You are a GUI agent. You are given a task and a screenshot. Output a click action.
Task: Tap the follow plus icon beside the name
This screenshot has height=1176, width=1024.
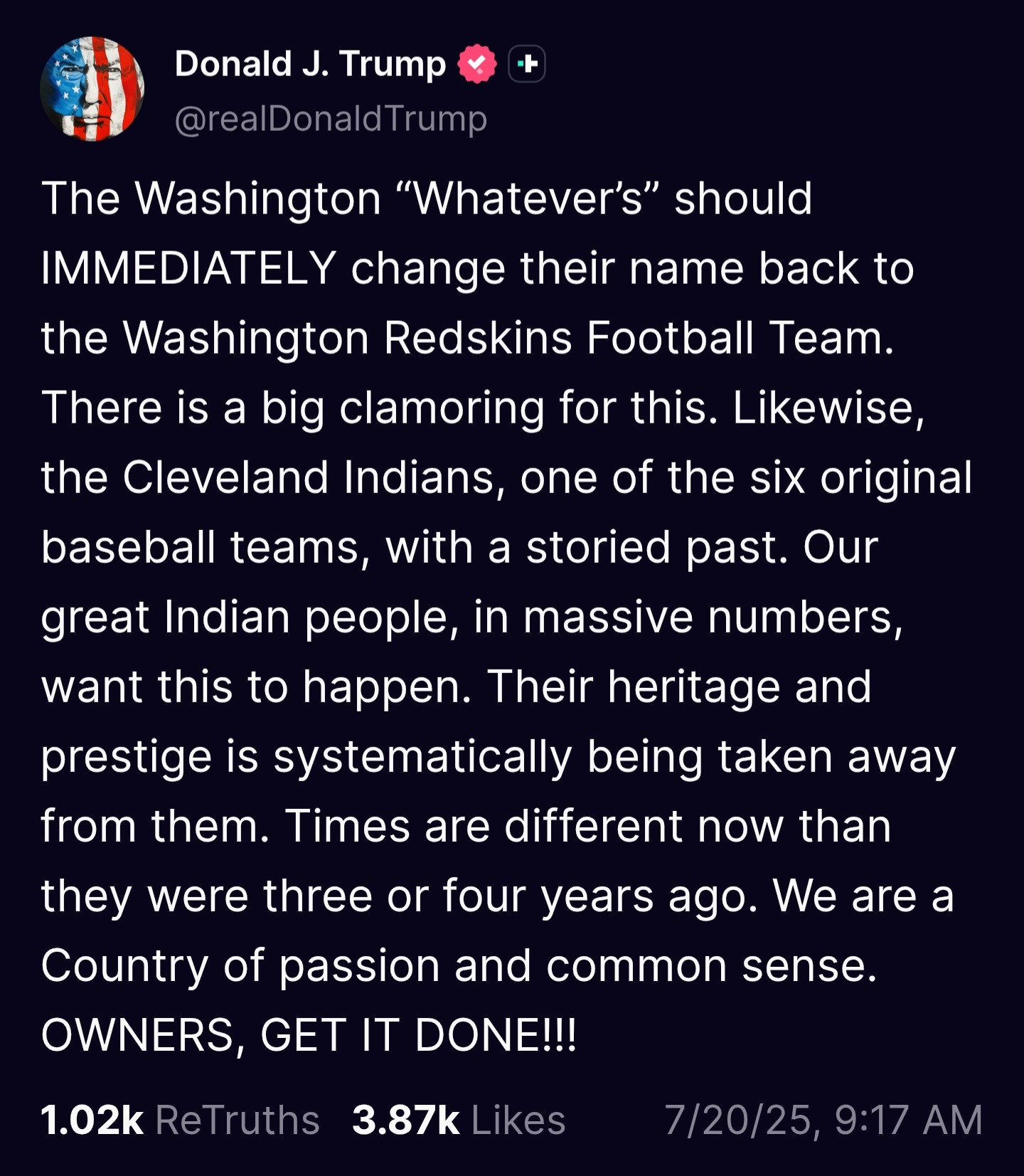[x=527, y=64]
